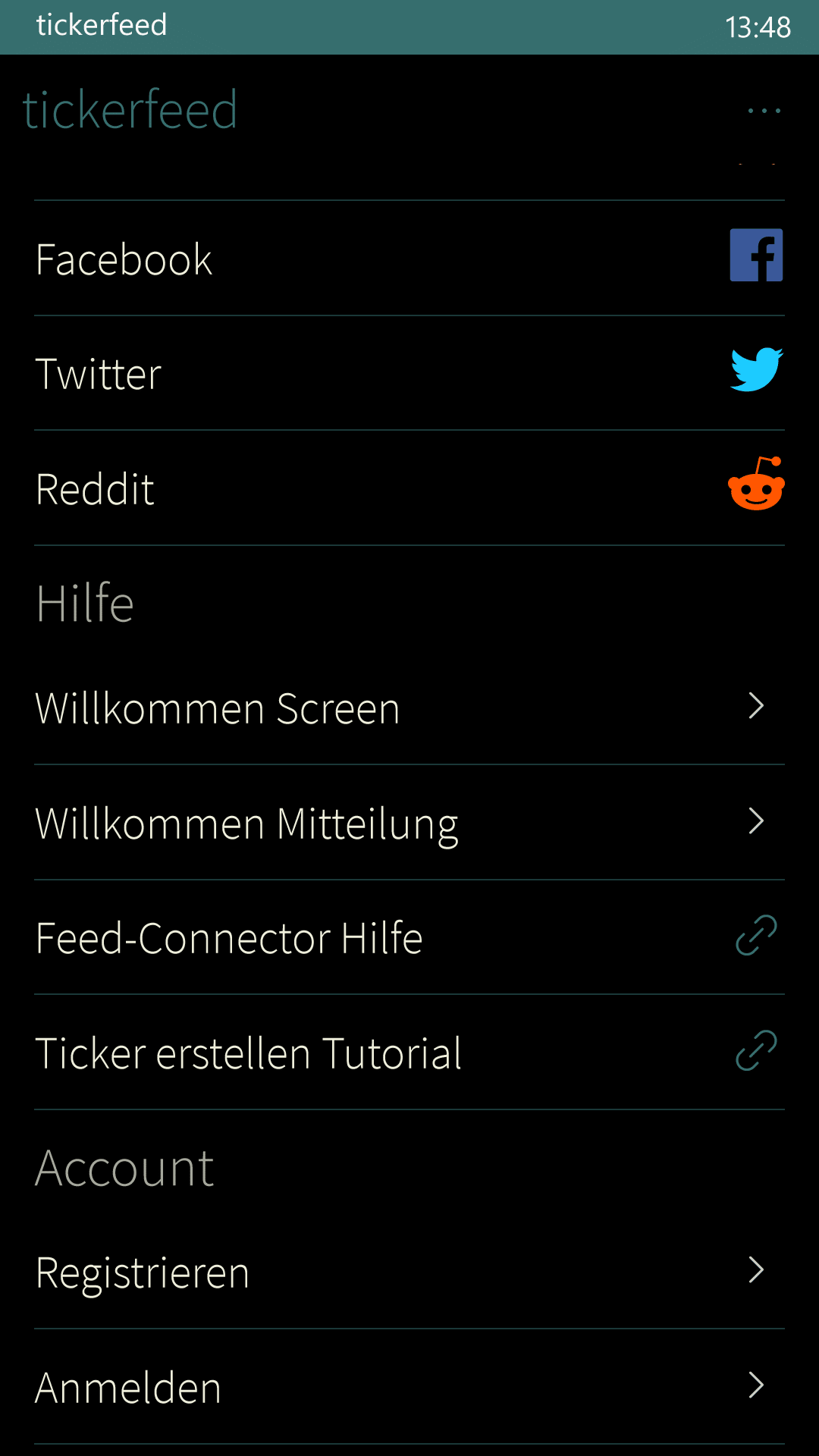Open the three-dot overflow menu

pos(764,111)
